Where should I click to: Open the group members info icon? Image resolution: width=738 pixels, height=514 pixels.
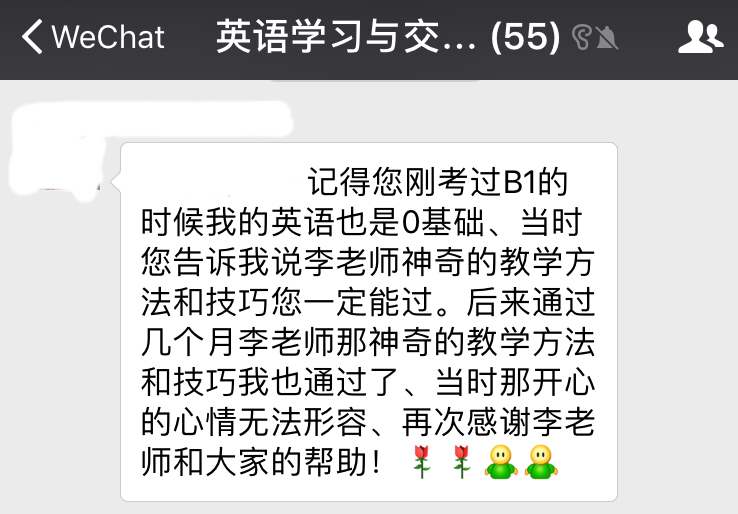coord(699,38)
